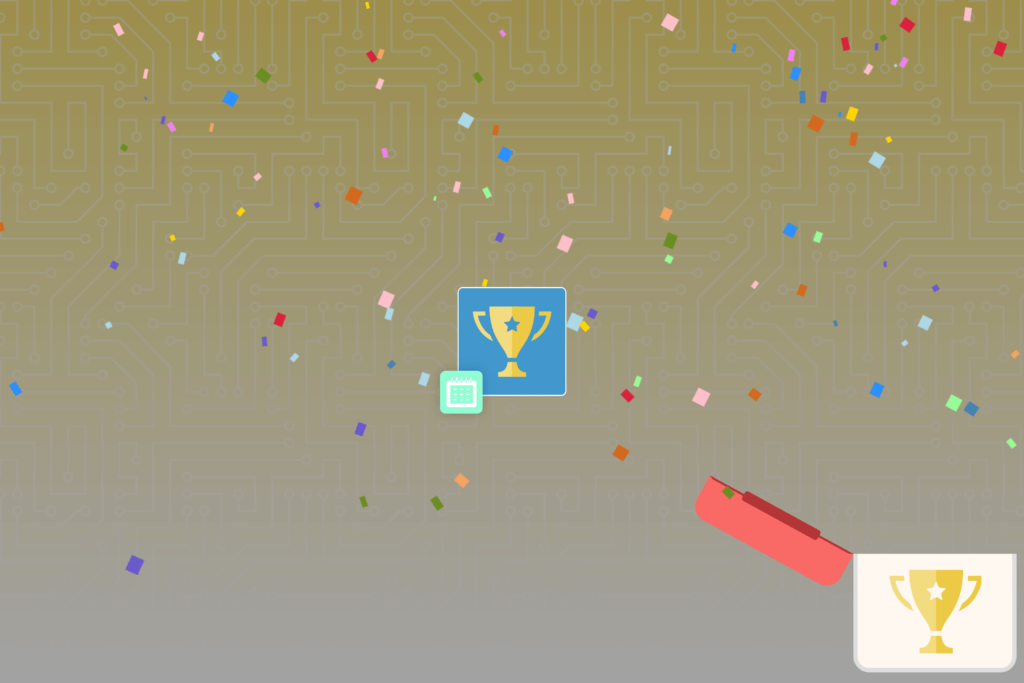Tap the open trophy box

[x=934, y=611]
